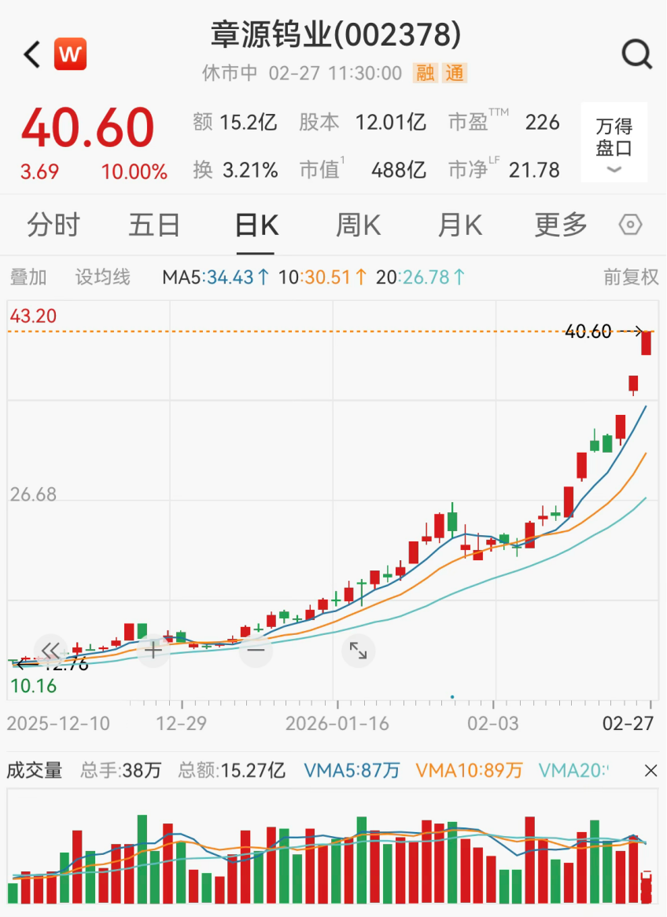Switch to the 周K chart tab
The width and height of the screenshot is (667, 917).
point(357,226)
